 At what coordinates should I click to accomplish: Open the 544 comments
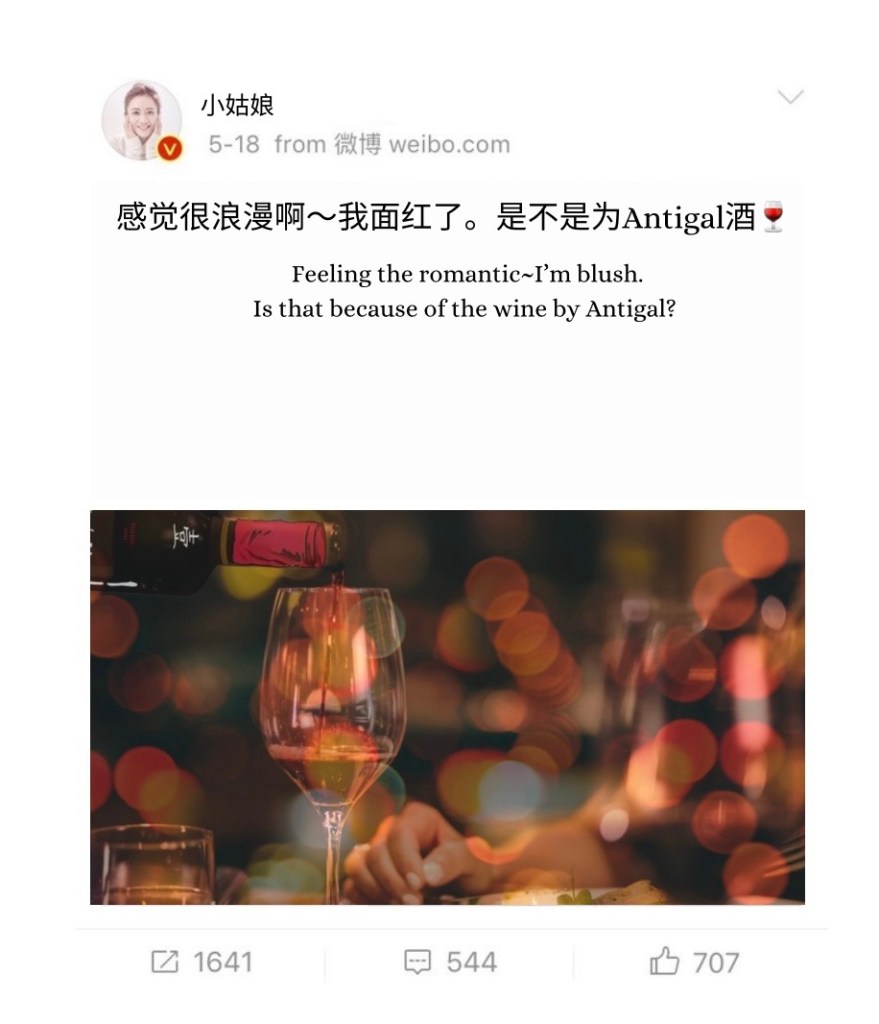pos(450,962)
